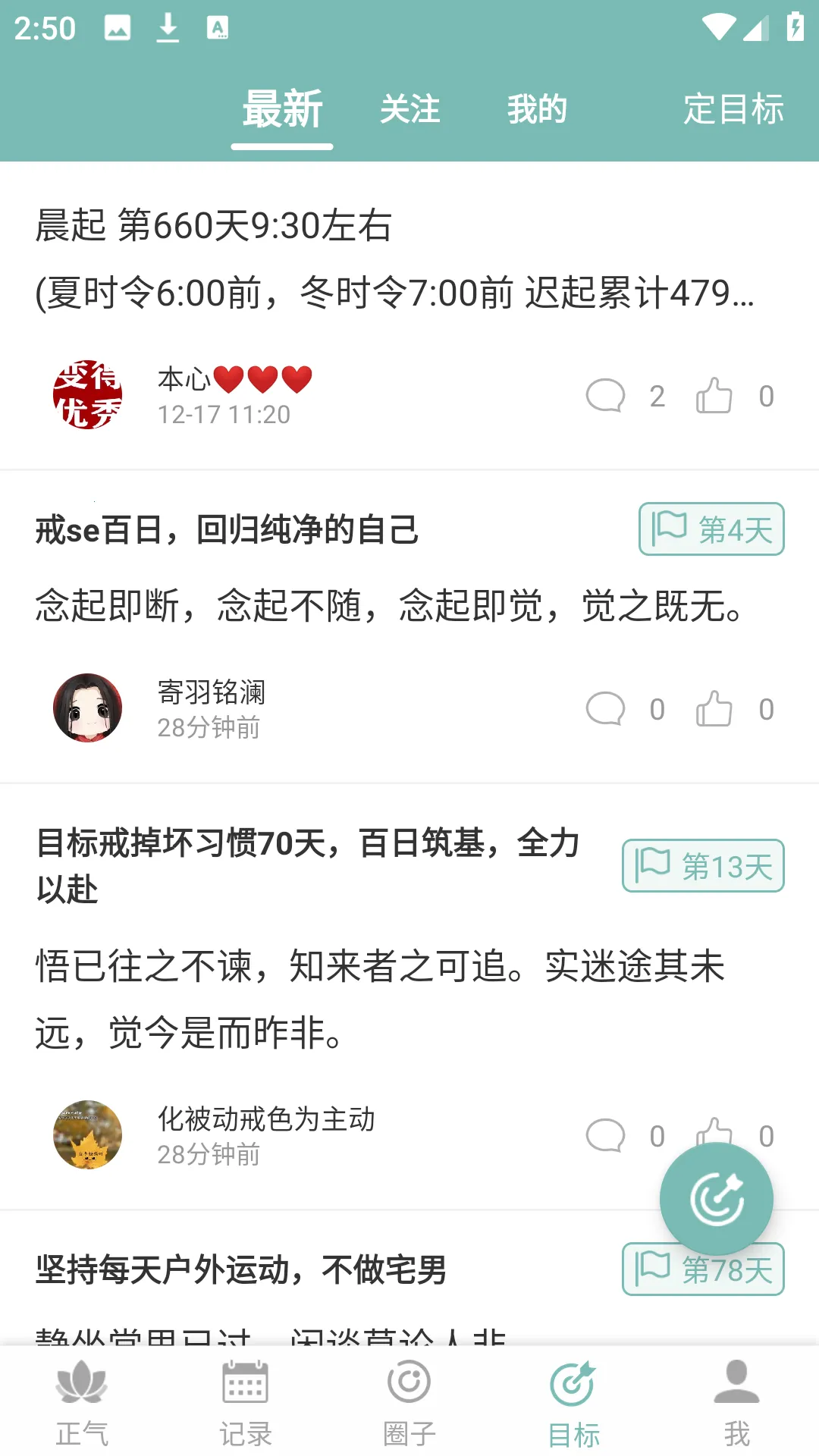The image size is (819, 1456).
Task: Open 记录 via the calendar icon
Action: pyautogui.click(x=246, y=1403)
